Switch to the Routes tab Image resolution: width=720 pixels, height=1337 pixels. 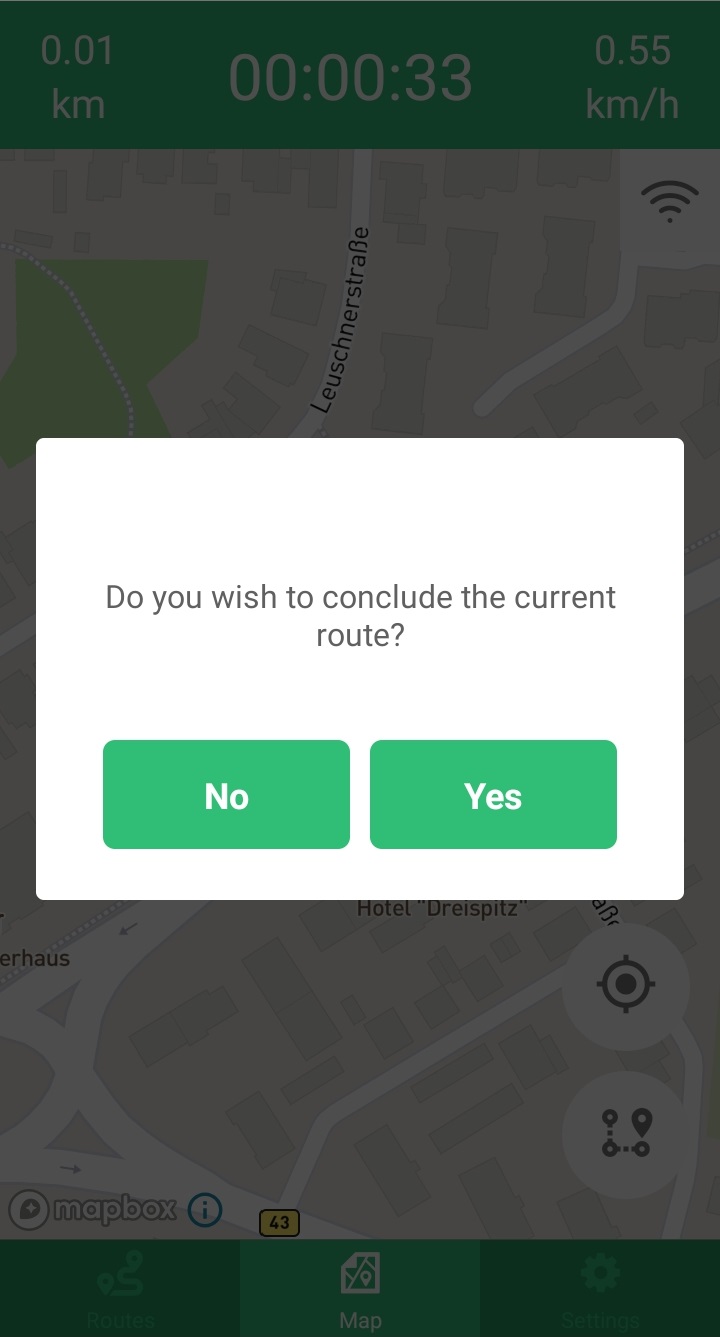pos(120,1289)
